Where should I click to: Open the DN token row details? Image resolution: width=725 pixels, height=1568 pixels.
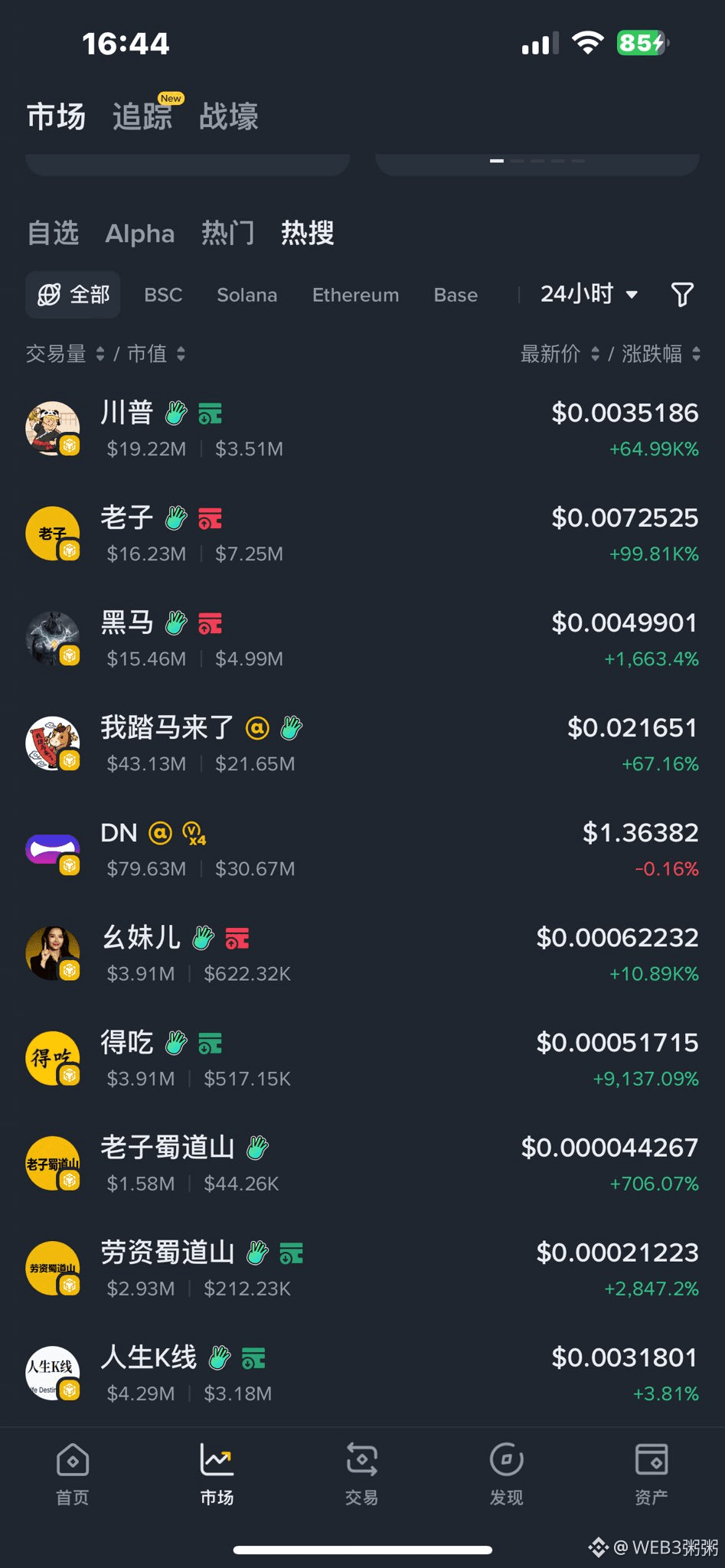coord(360,848)
